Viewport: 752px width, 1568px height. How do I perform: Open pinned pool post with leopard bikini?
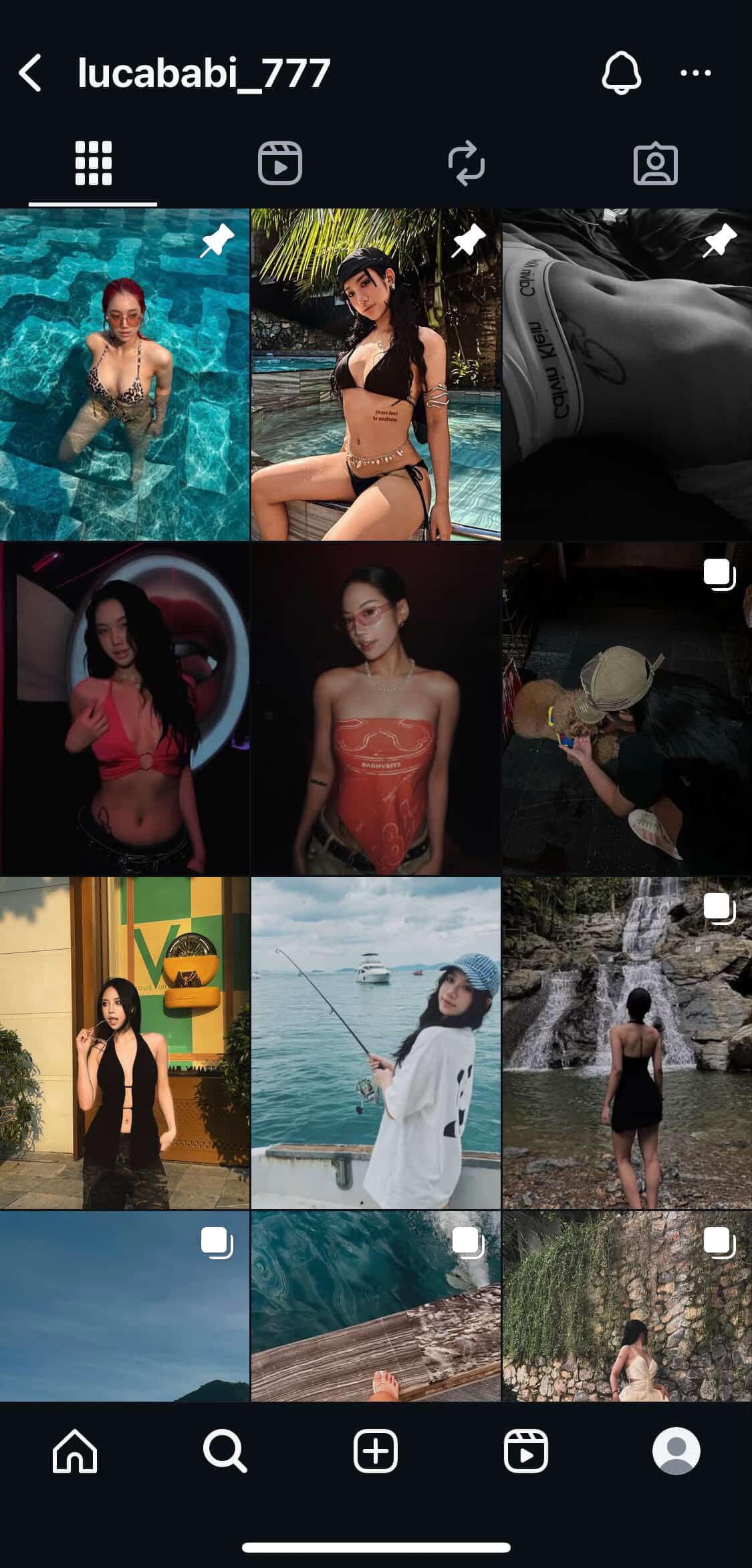click(124, 374)
